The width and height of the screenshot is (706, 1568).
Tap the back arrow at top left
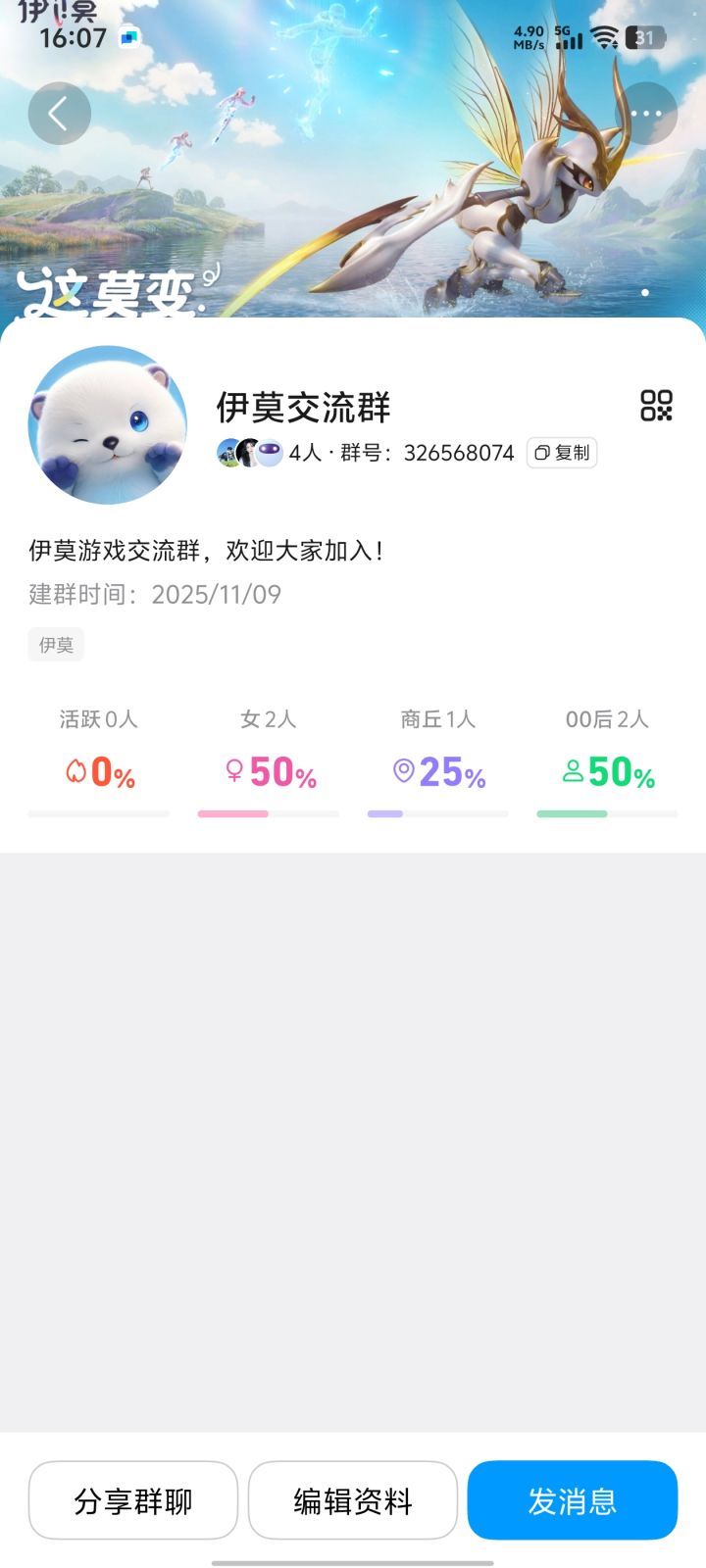tap(59, 113)
